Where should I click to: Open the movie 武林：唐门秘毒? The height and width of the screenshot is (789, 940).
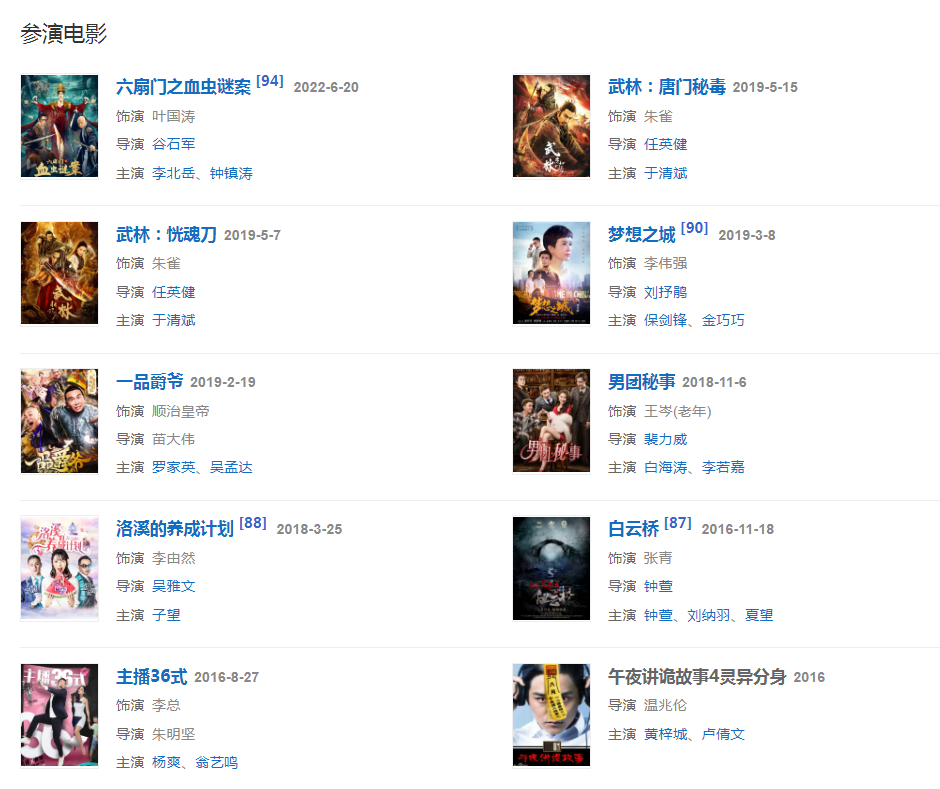click(x=666, y=88)
